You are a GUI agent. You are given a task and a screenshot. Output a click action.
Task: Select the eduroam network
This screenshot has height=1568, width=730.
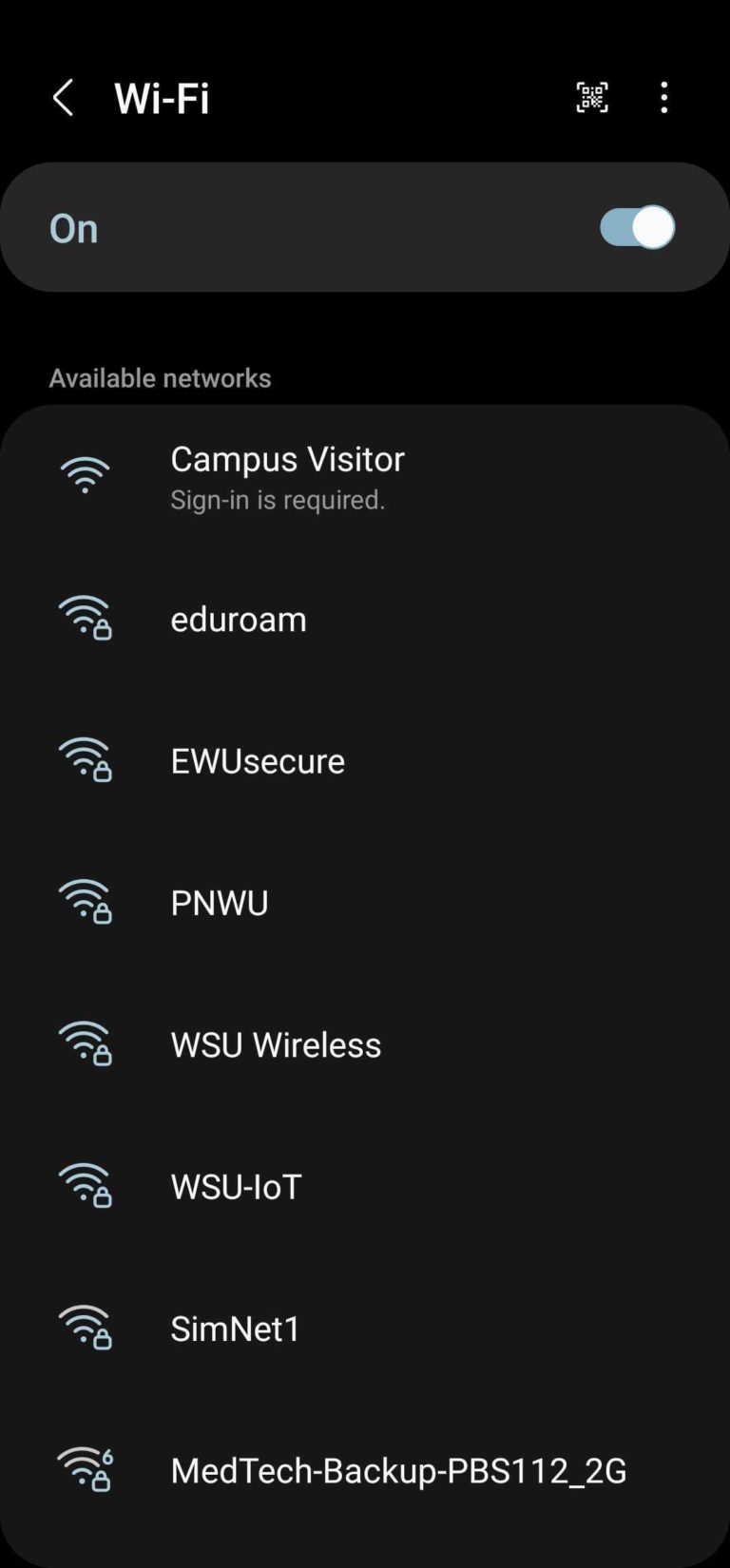(239, 619)
